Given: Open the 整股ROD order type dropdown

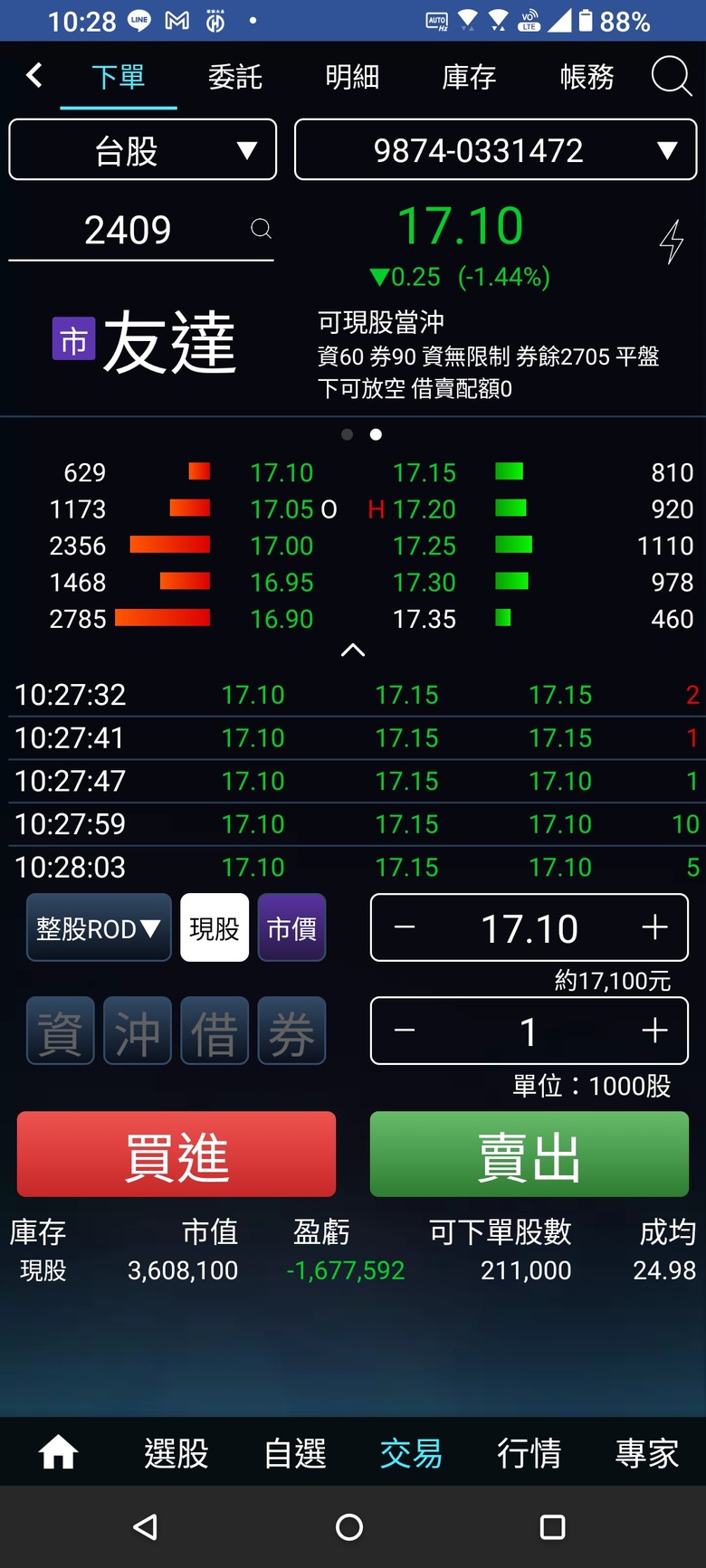Looking at the screenshot, I should coord(99,928).
